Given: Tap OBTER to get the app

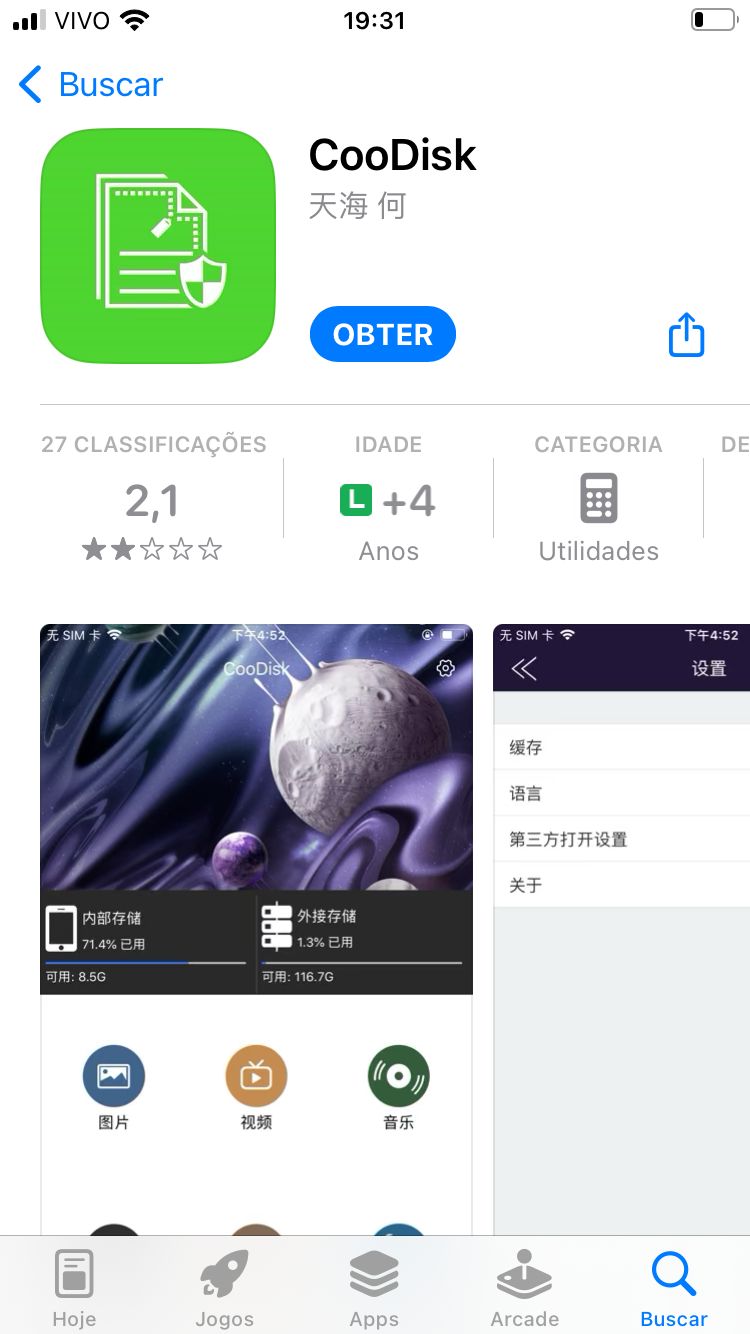Looking at the screenshot, I should (382, 335).
